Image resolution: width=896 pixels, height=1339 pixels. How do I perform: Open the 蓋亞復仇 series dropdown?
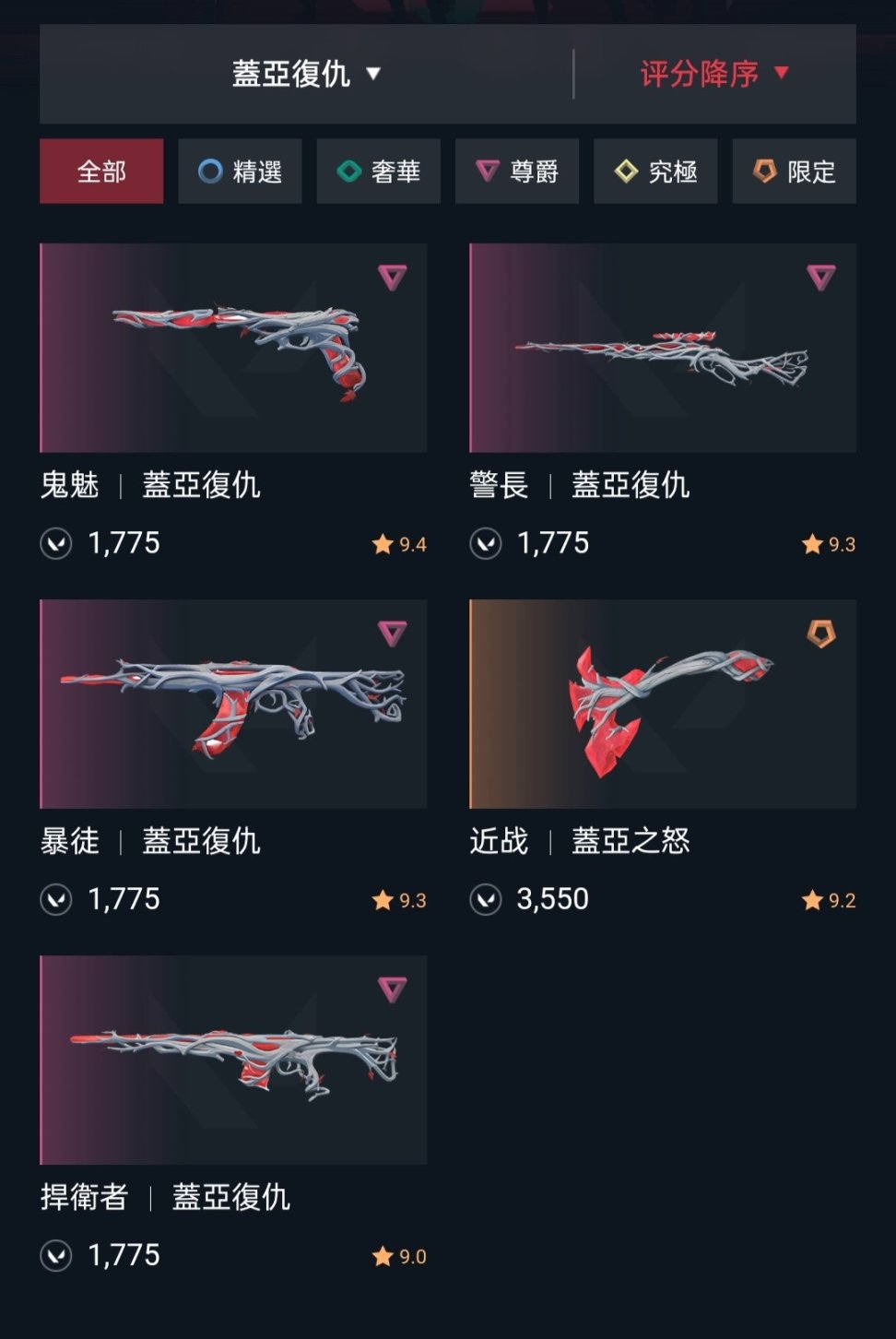[x=306, y=74]
